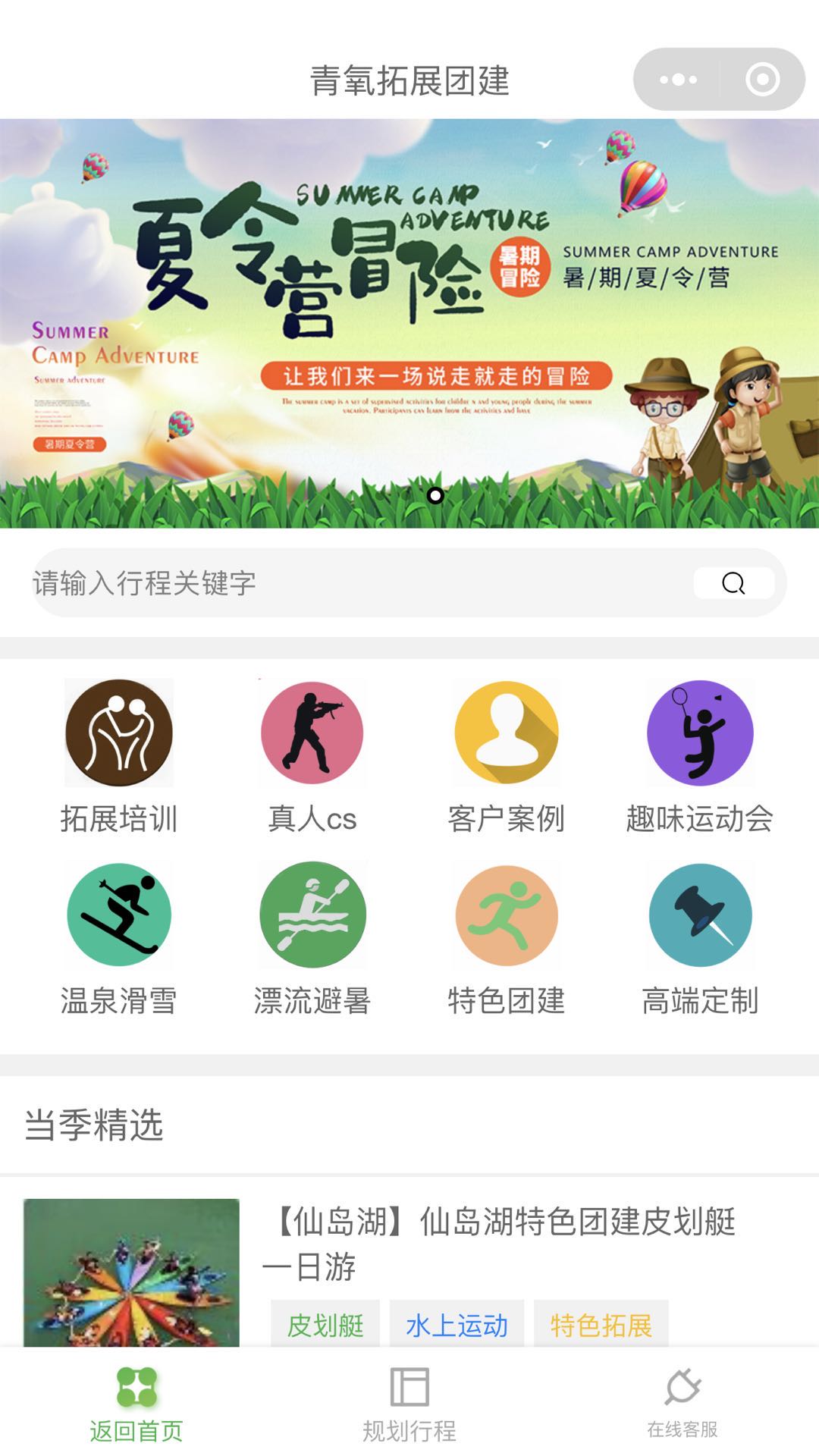Switch to the 规划行程 tab
The height and width of the screenshot is (1456, 819).
(x=409, y=1404)
